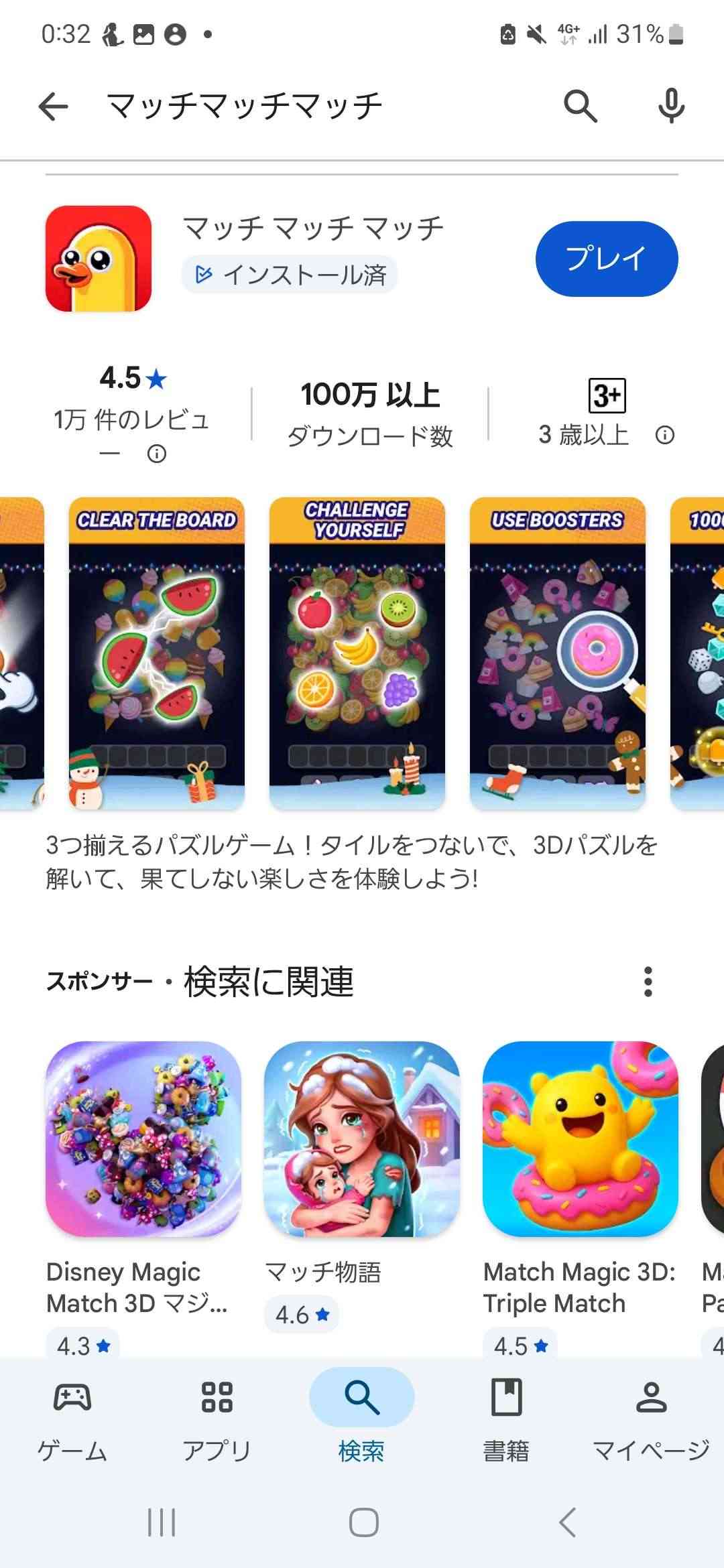Tap the プレイ button to launch the game
Viewport: 724px width, 1568px height.
[607, 259]
